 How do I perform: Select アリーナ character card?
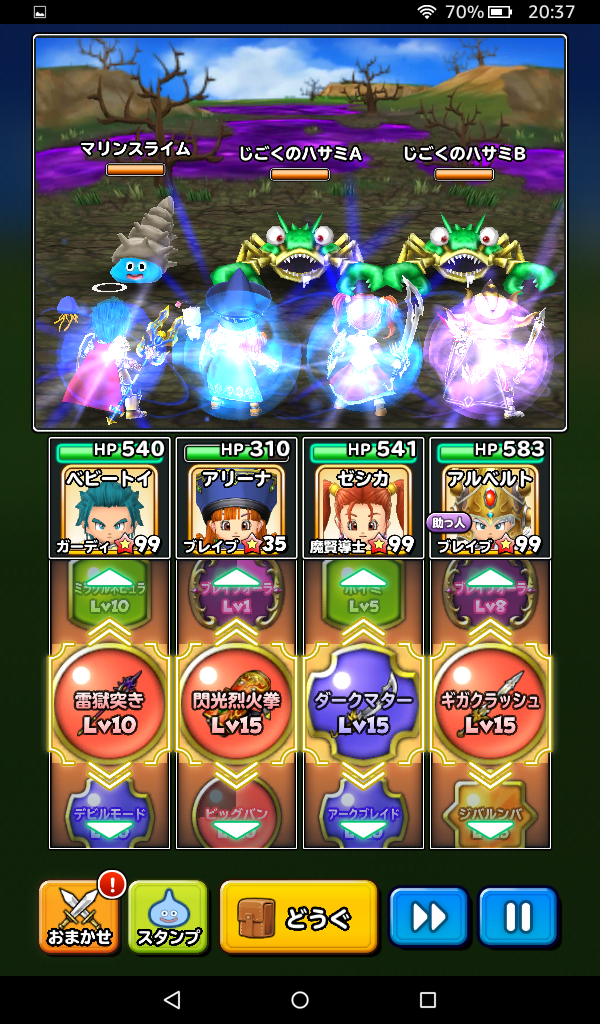236,497
